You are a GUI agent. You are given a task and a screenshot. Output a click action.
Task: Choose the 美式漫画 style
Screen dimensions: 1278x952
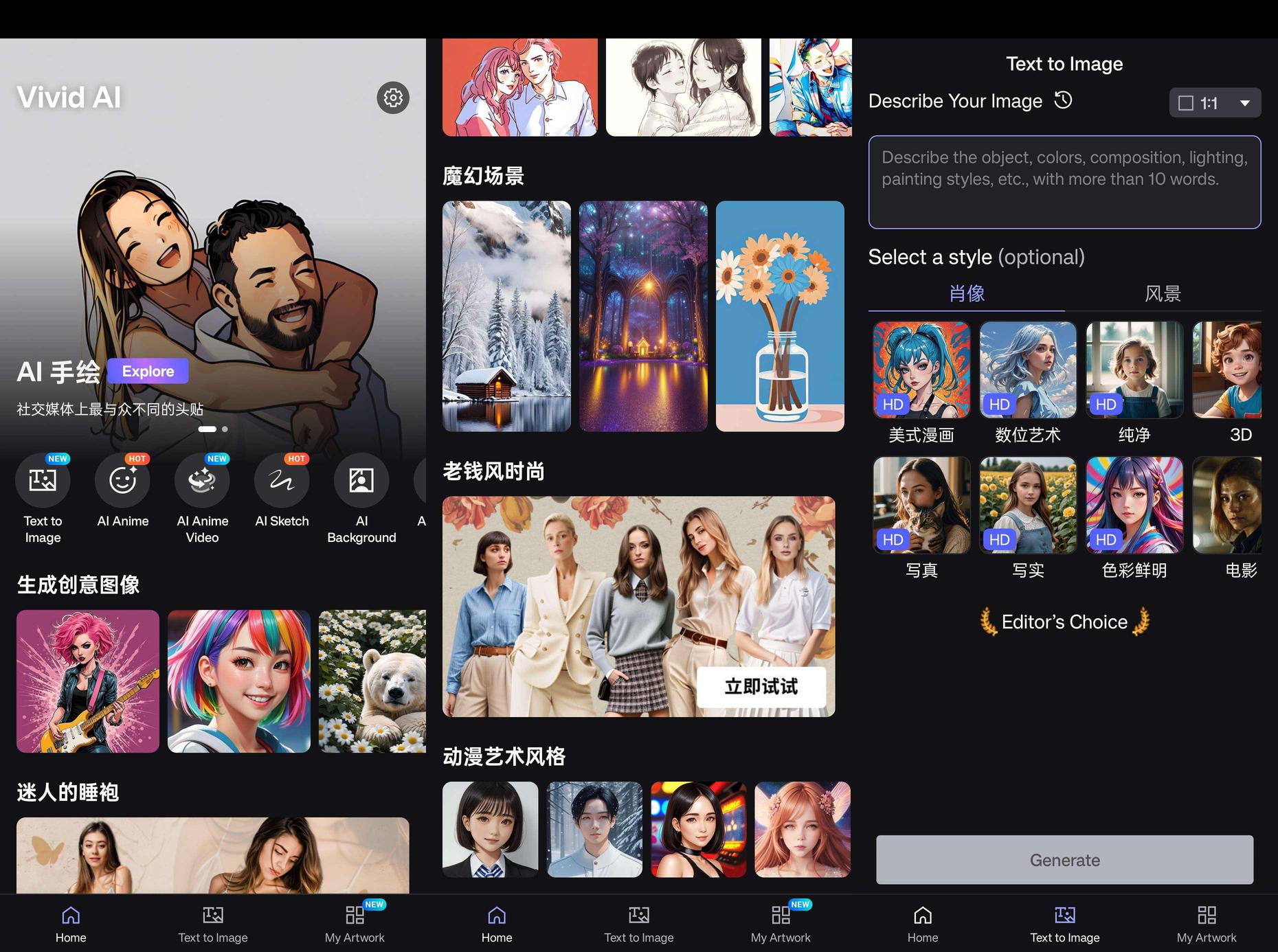tap(921, 370)
